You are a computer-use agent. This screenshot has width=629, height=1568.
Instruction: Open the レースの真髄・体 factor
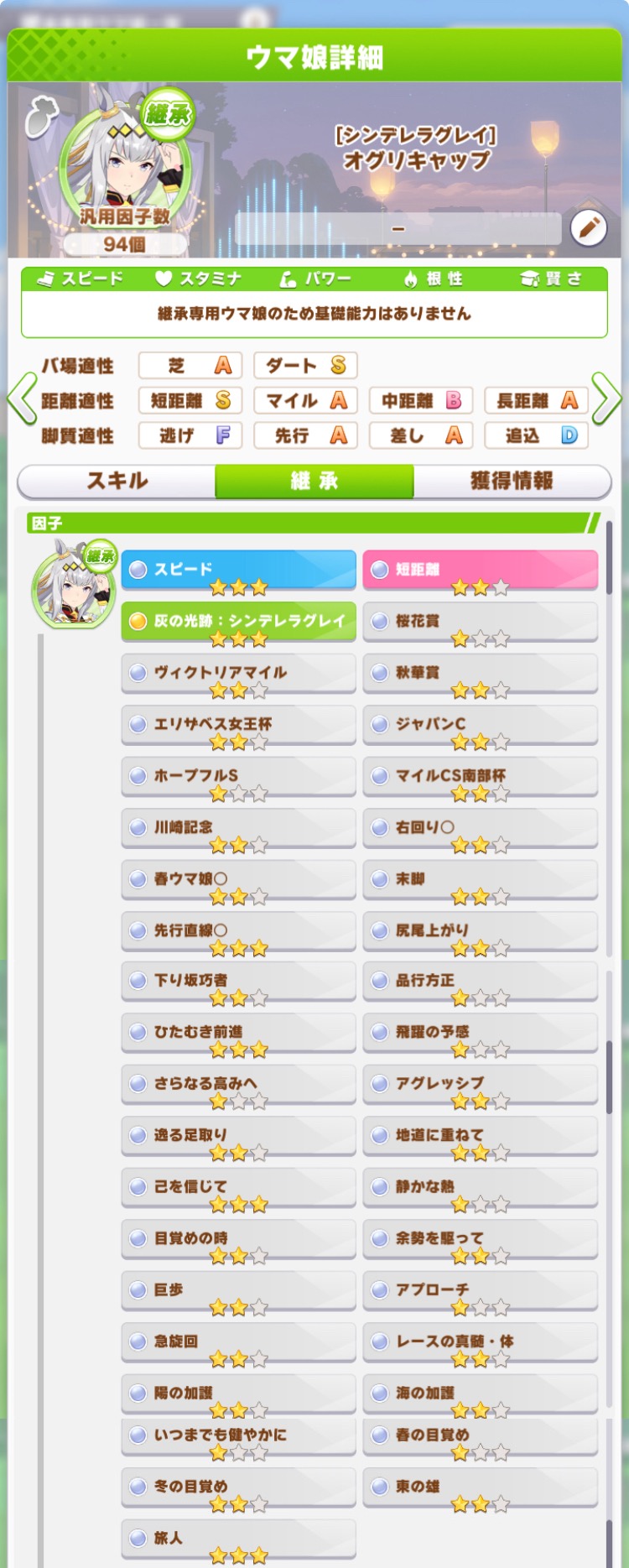(480, 1341)
